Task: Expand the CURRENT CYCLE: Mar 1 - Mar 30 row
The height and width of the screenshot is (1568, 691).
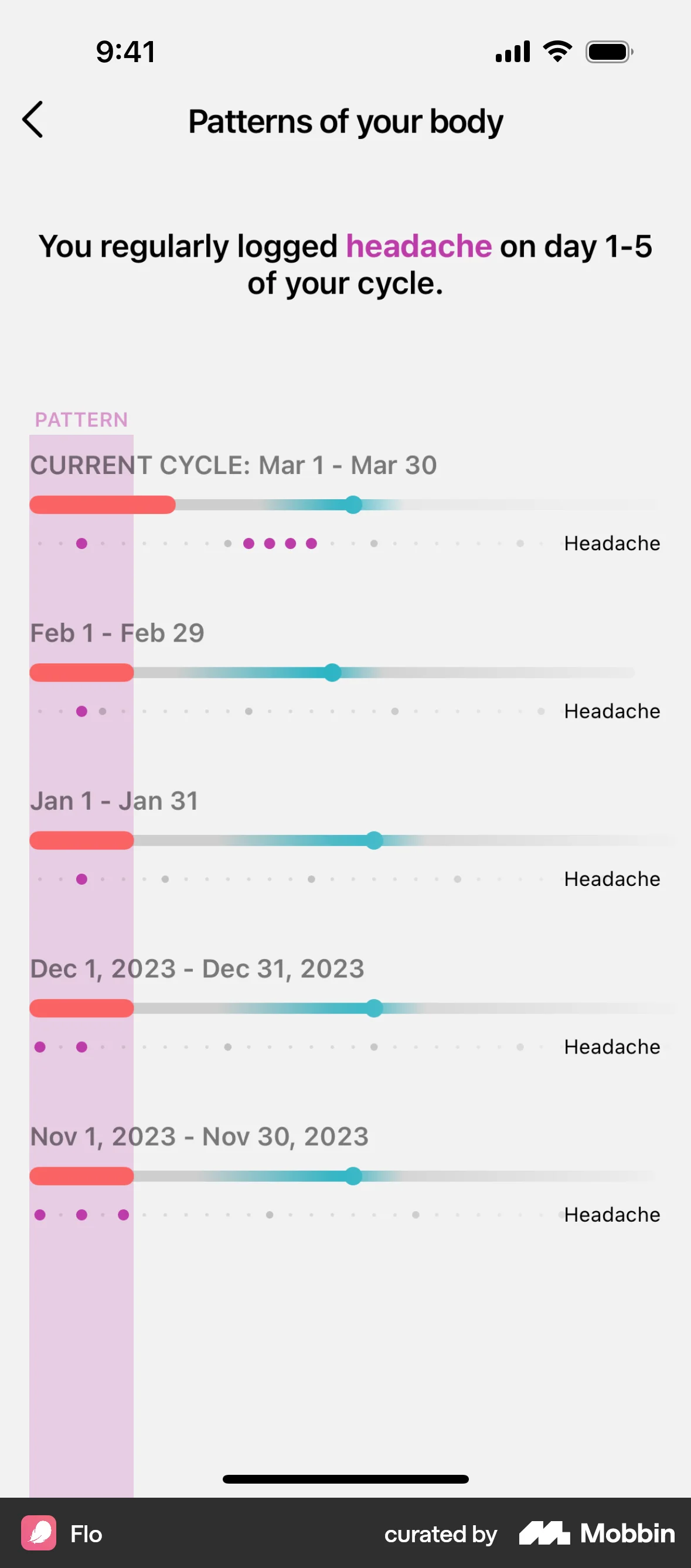Action: pos(233,465)
